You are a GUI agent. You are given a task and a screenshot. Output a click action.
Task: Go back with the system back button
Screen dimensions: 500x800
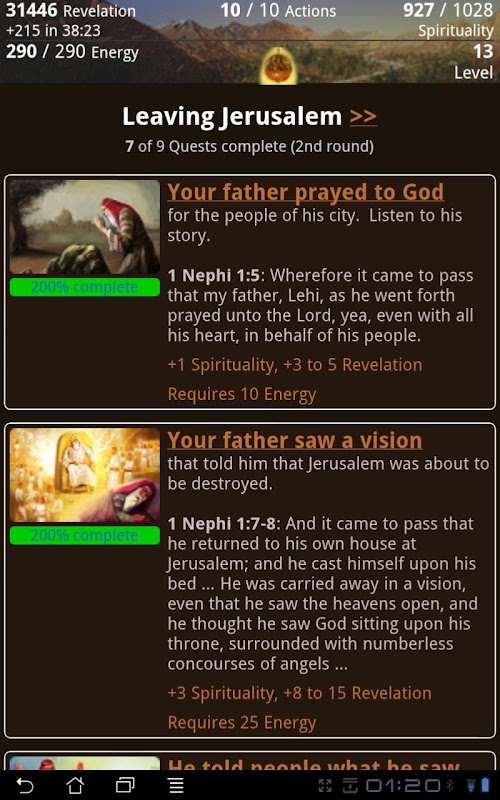pos(24,785)
